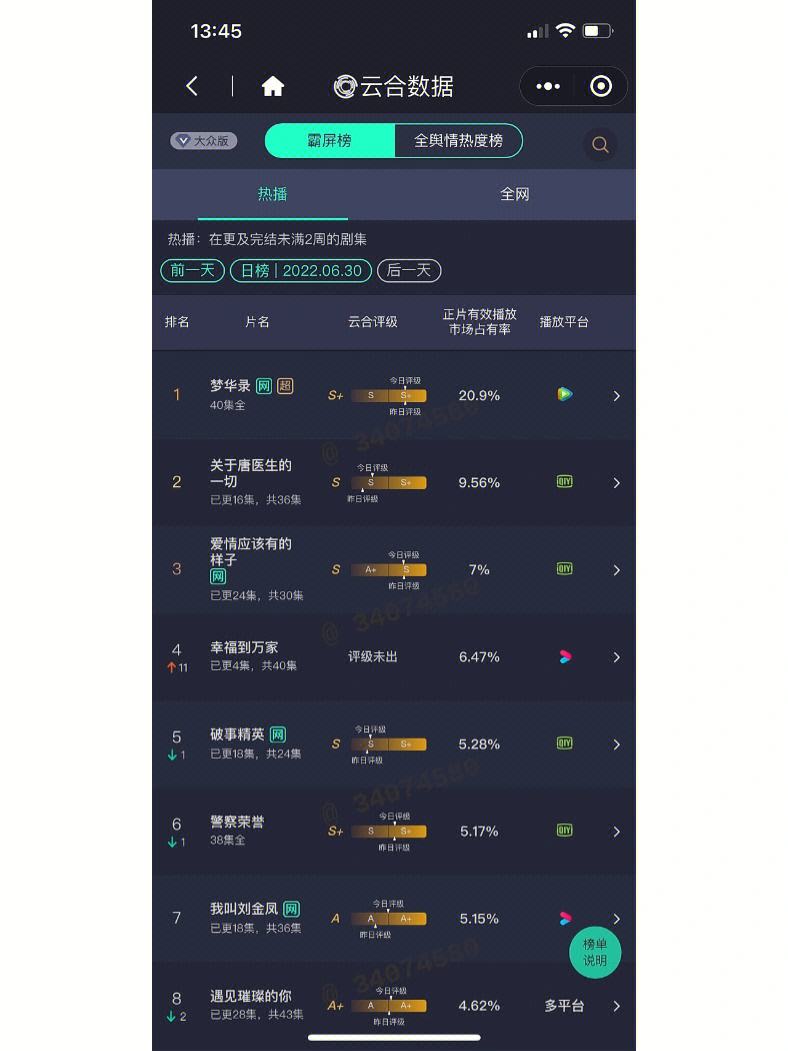Viewport: 788px width, 1051px height.
Task: Open the 关于唐医生的一切 row
Action: (x=393, y=482)
